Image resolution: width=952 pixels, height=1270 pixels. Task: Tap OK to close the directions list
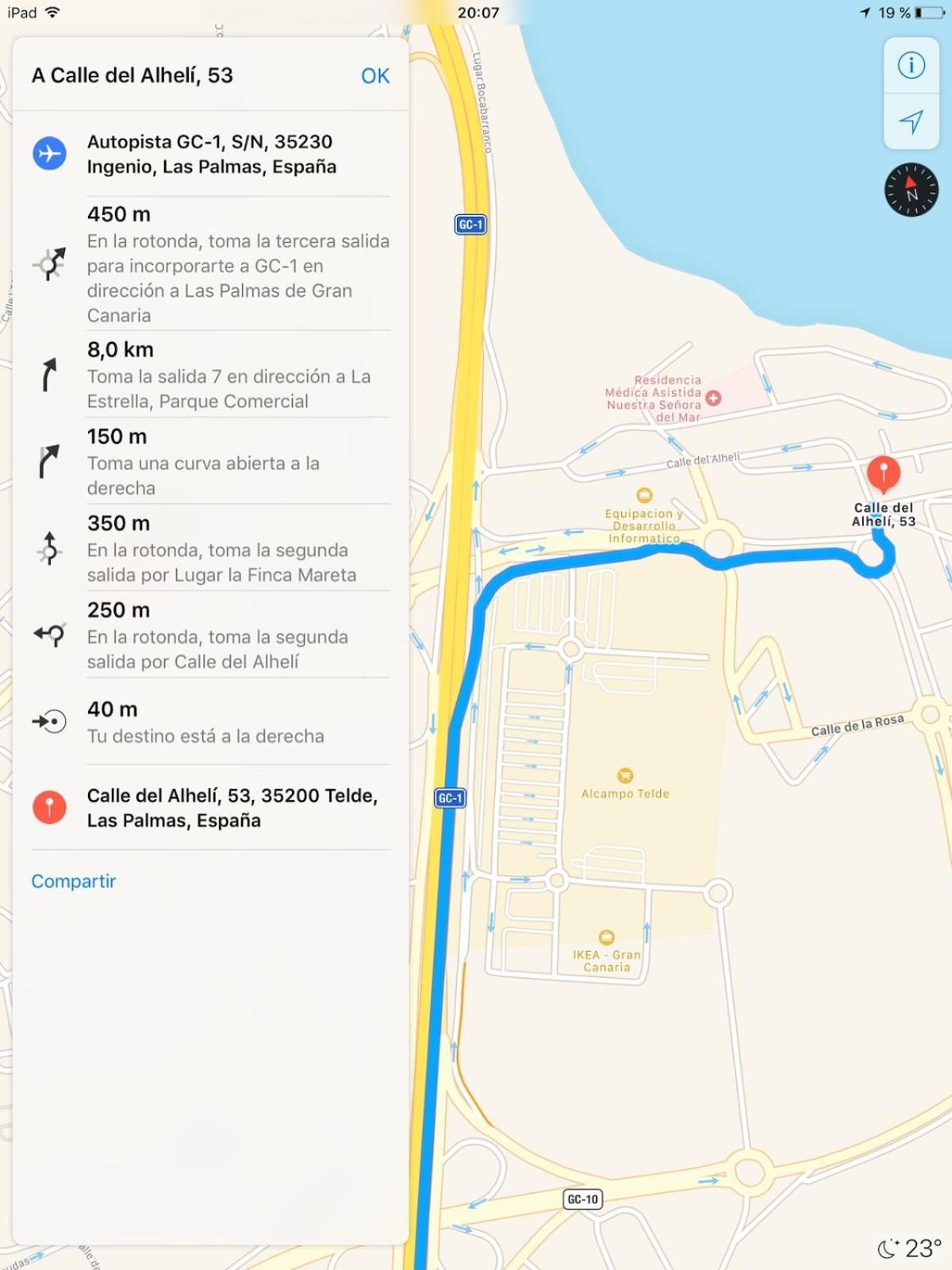coord(374,75)
